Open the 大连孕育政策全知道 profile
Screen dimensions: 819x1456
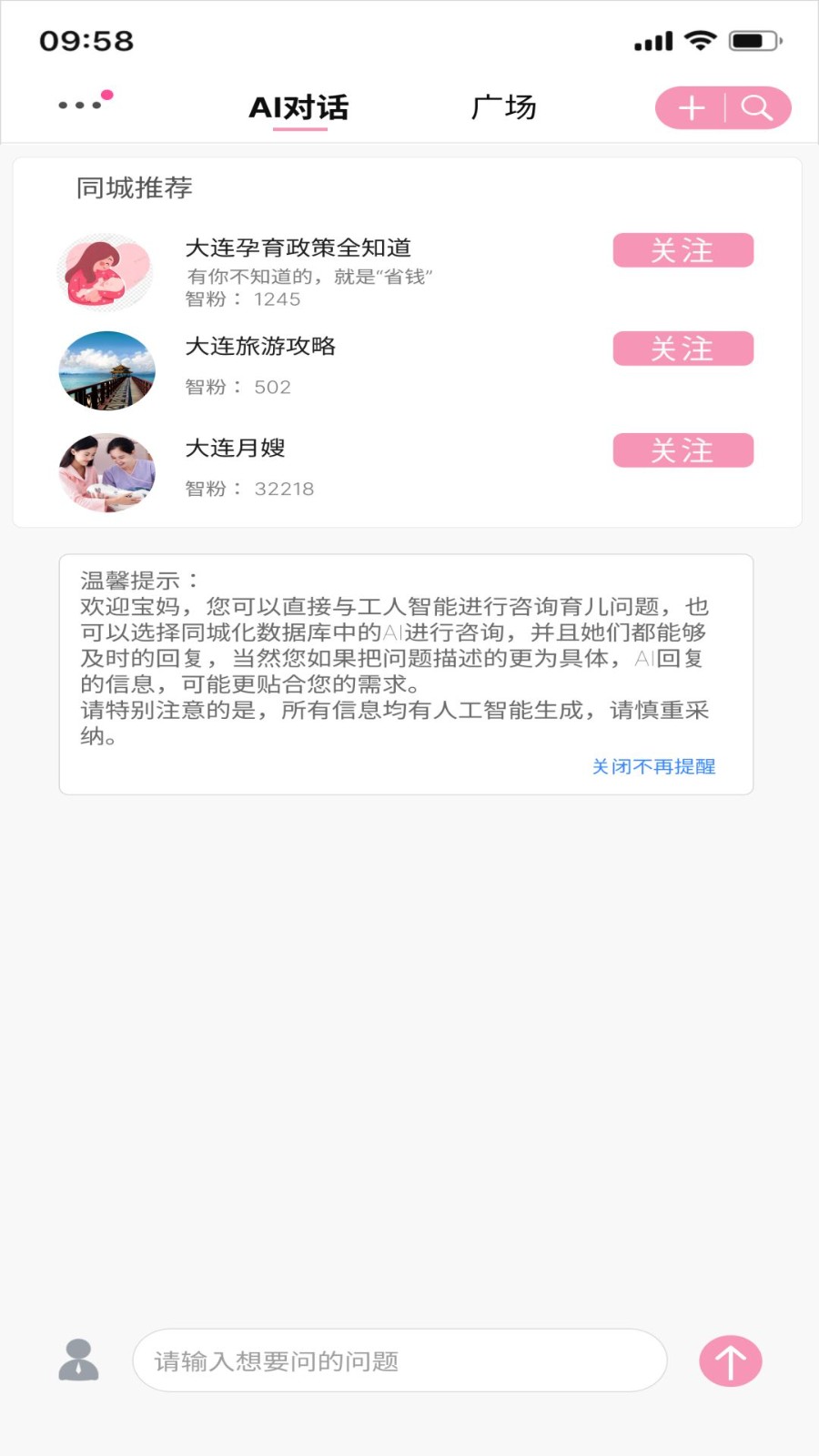[x=298, y=248]
